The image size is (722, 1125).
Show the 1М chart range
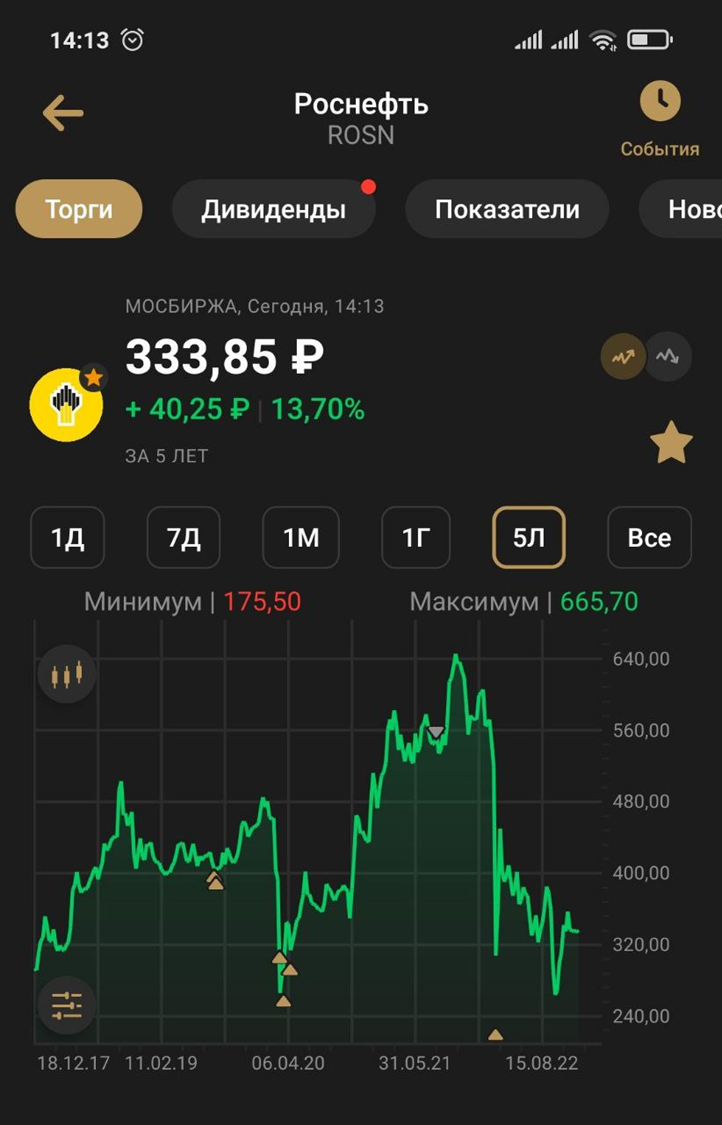(x=301, y=538)
